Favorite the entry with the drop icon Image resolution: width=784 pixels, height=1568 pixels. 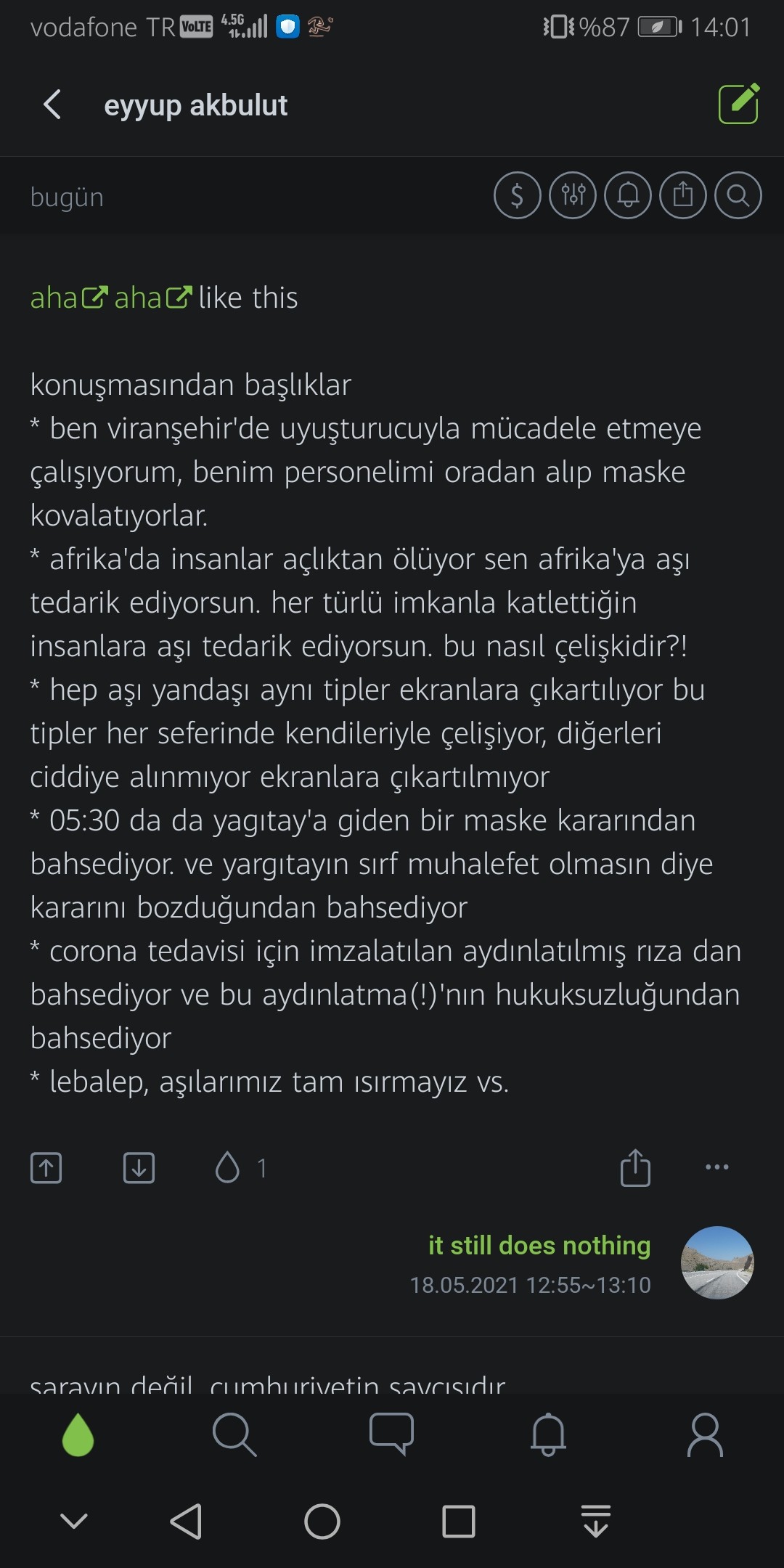[227, 1168]
